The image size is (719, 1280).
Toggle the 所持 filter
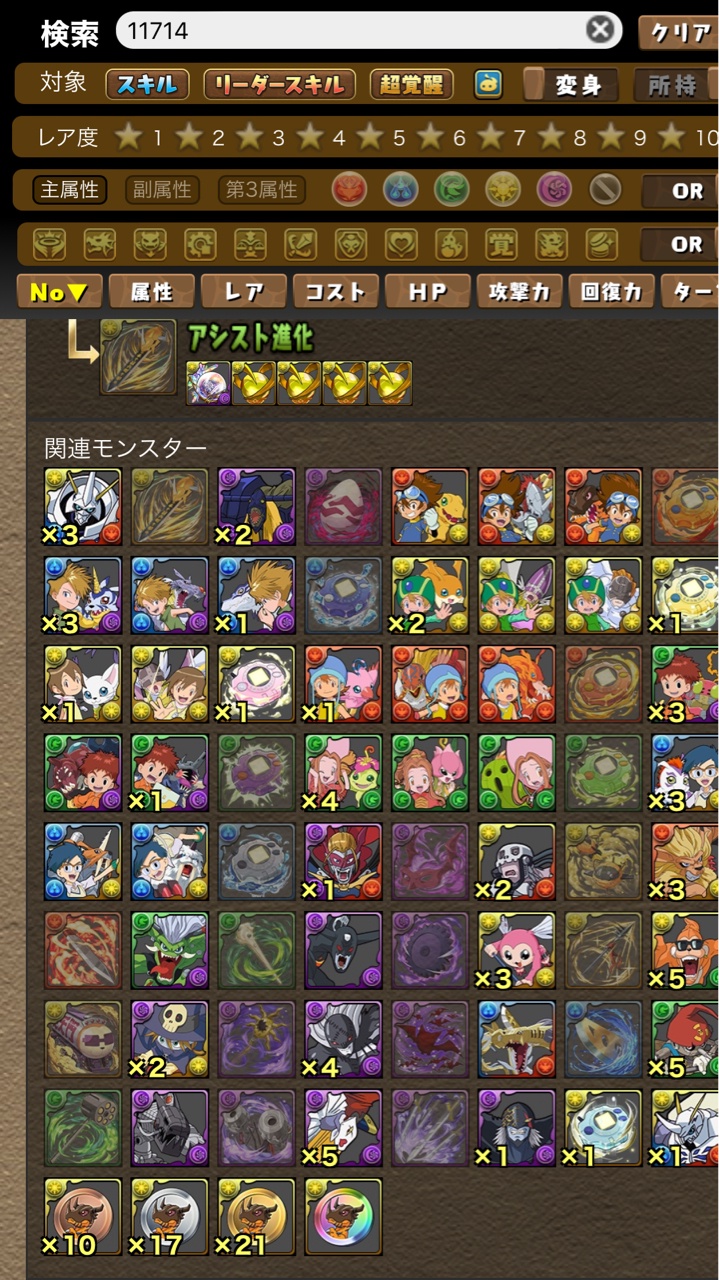(672, 85)
